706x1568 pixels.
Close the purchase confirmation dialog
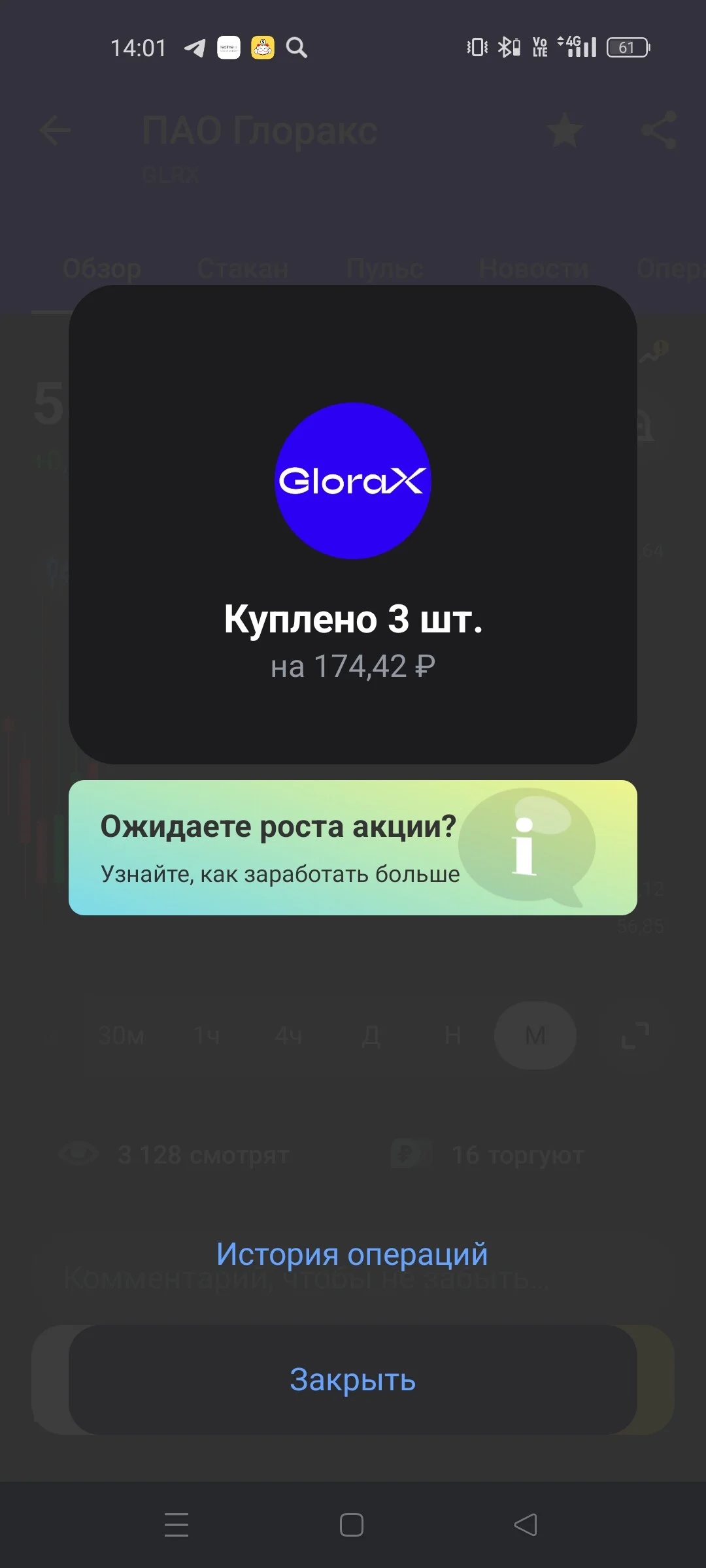coord(353,1379)
